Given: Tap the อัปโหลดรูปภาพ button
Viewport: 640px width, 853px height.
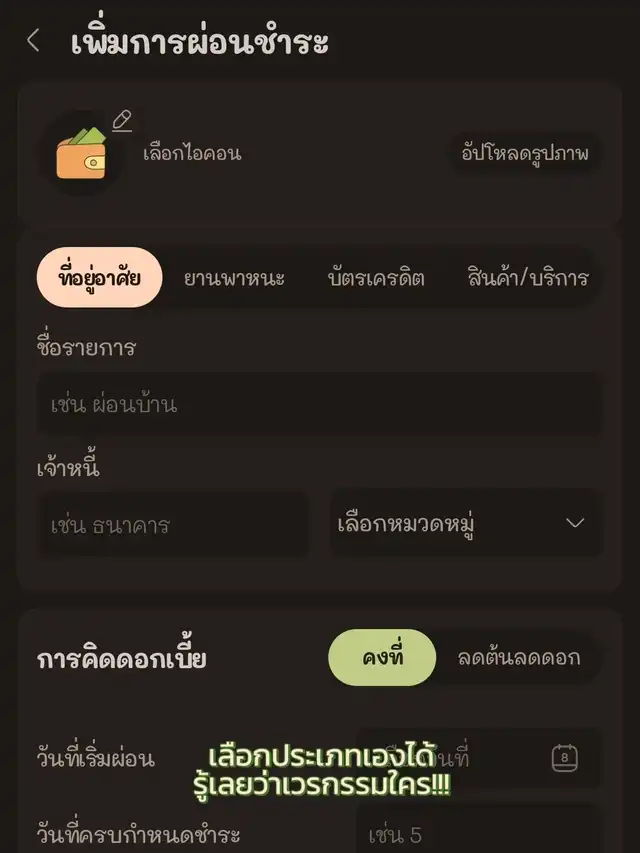Looking at the screenshot, I should click(525, 154).
